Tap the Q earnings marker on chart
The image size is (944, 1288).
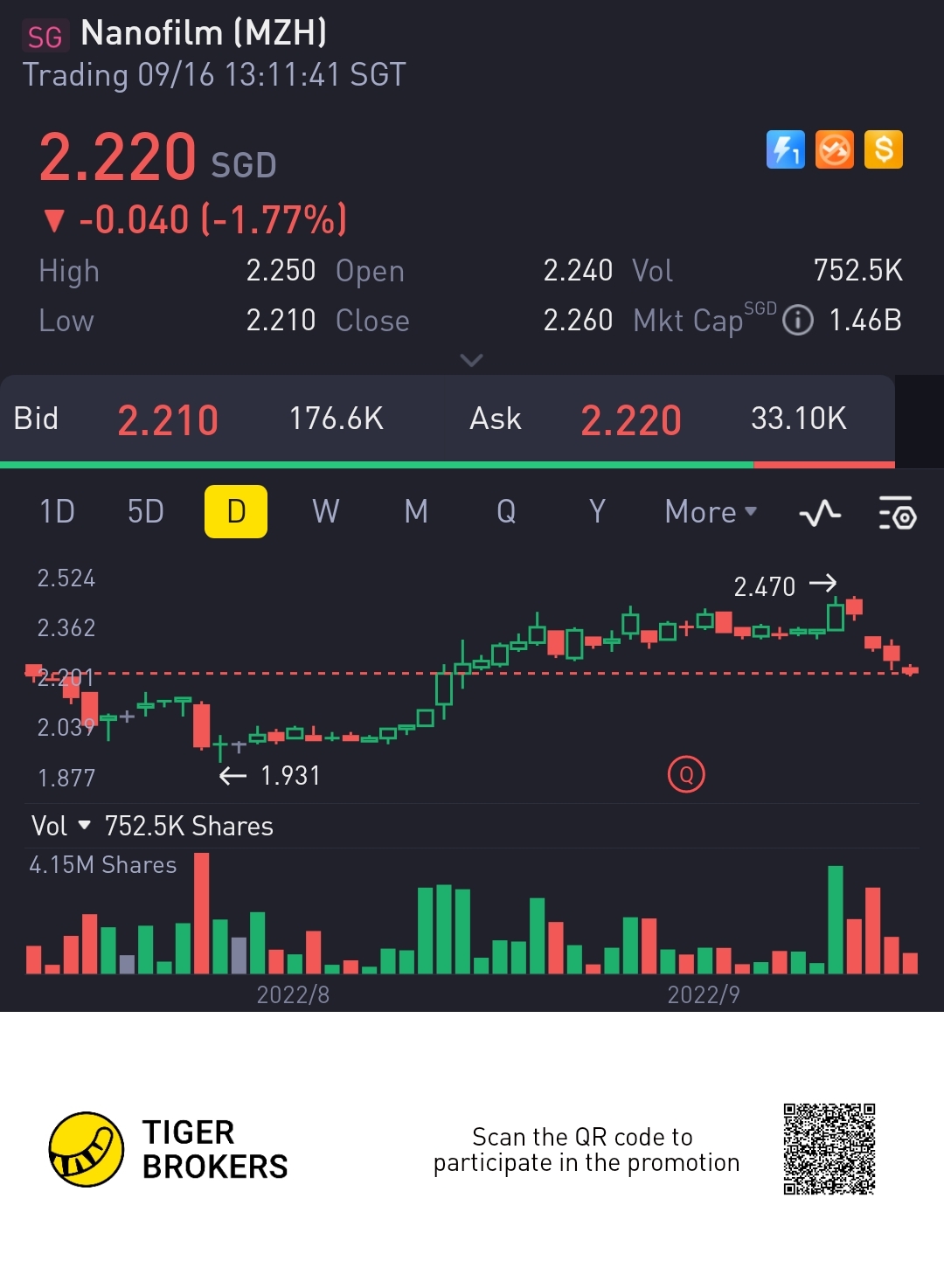(x=686, y=774)
